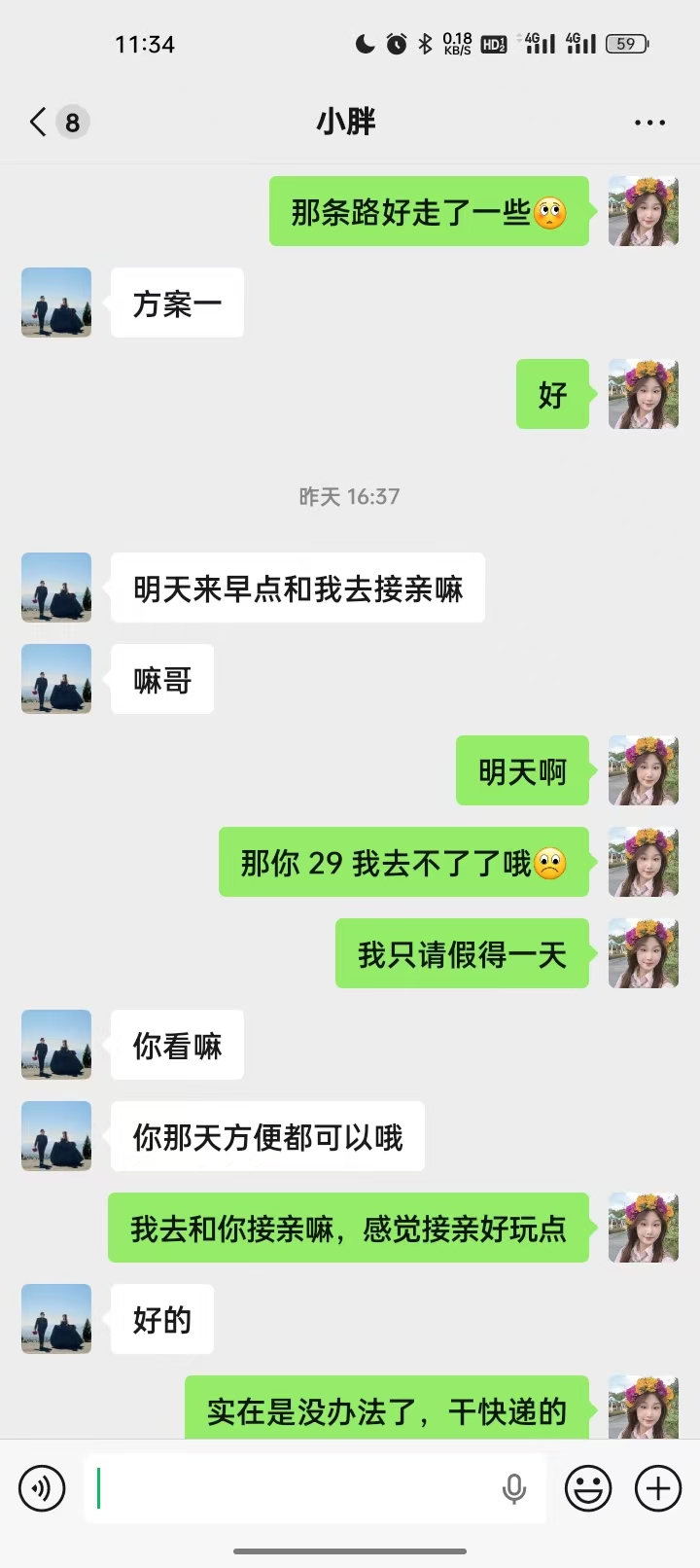The width and height of the screenshot is (700, 1568).
Task: Open the emoji sticker panel
Action: [588, 1488]
